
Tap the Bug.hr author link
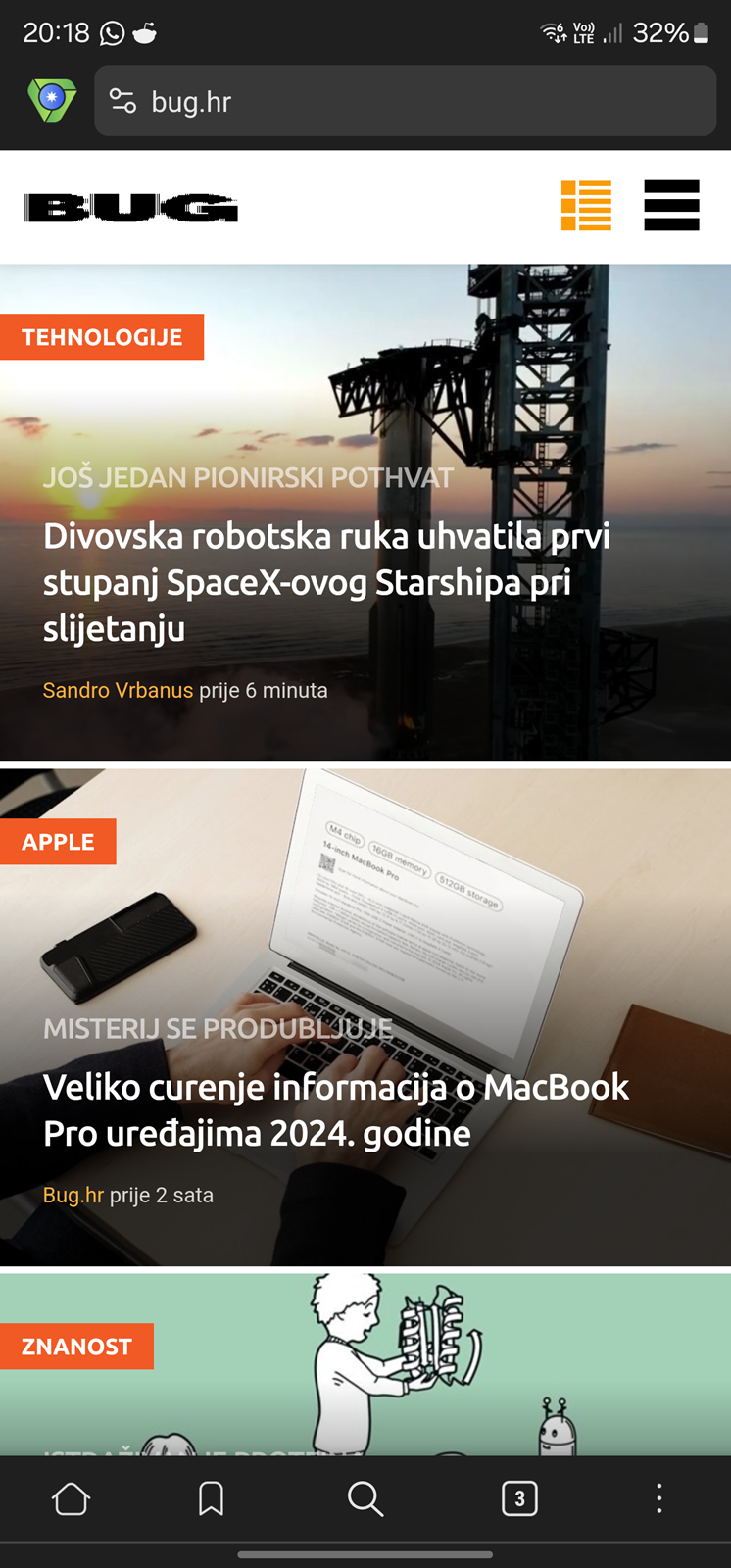[73, 1195]
